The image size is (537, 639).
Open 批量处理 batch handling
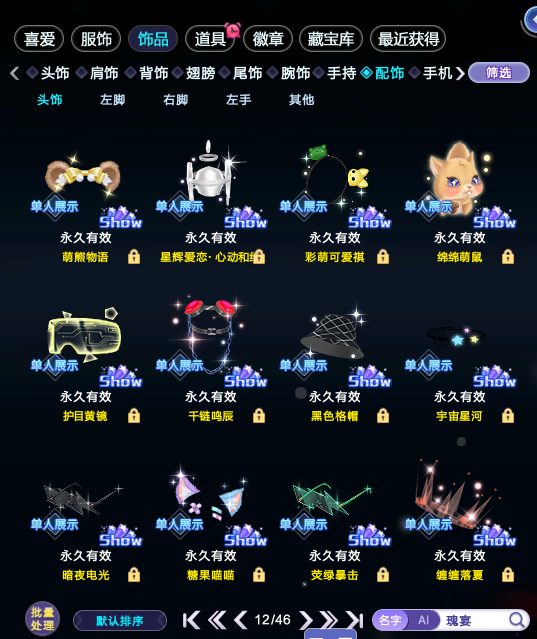point(42,619)
